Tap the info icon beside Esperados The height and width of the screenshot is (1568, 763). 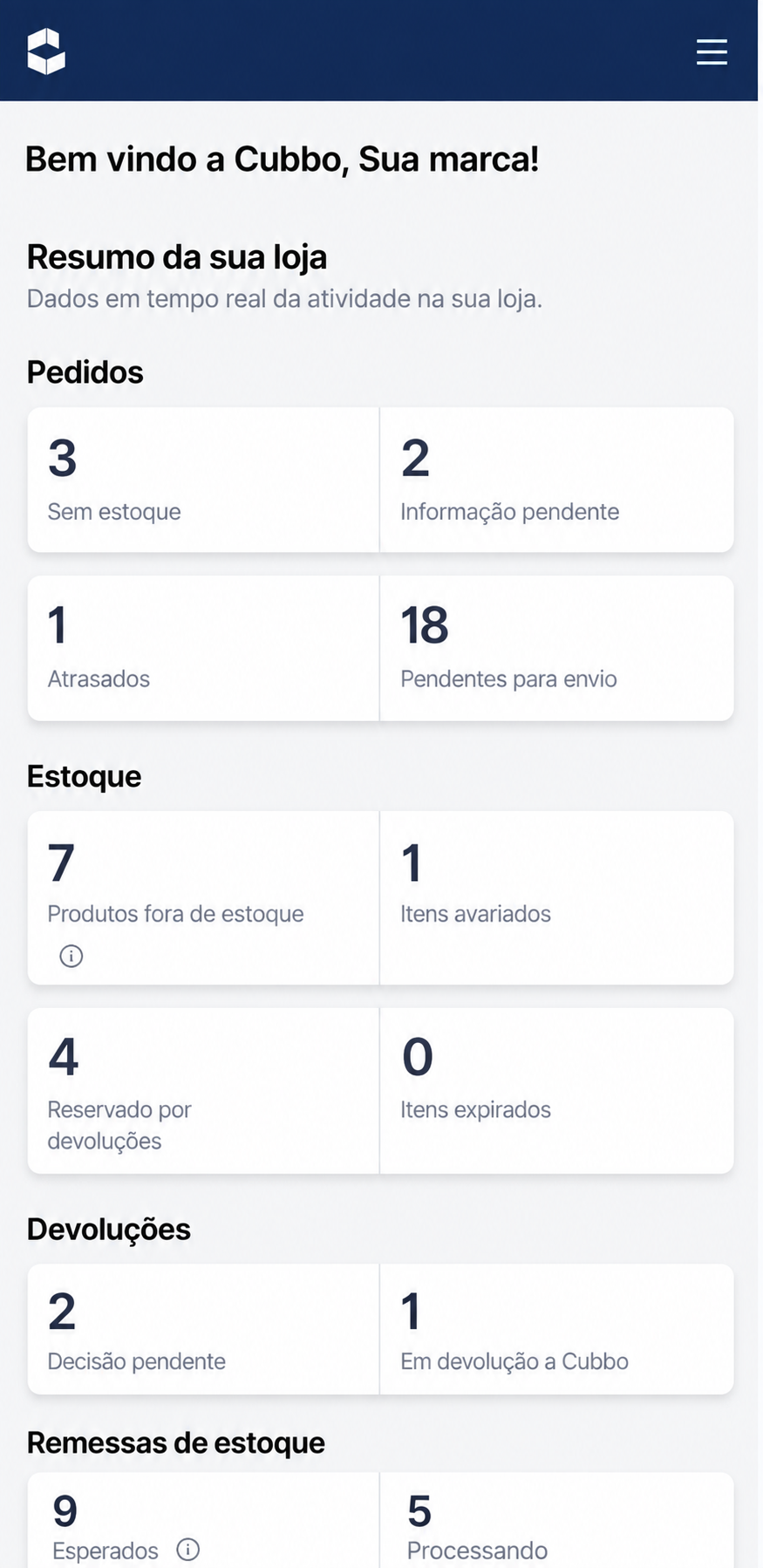click(x=188, y=1549)
